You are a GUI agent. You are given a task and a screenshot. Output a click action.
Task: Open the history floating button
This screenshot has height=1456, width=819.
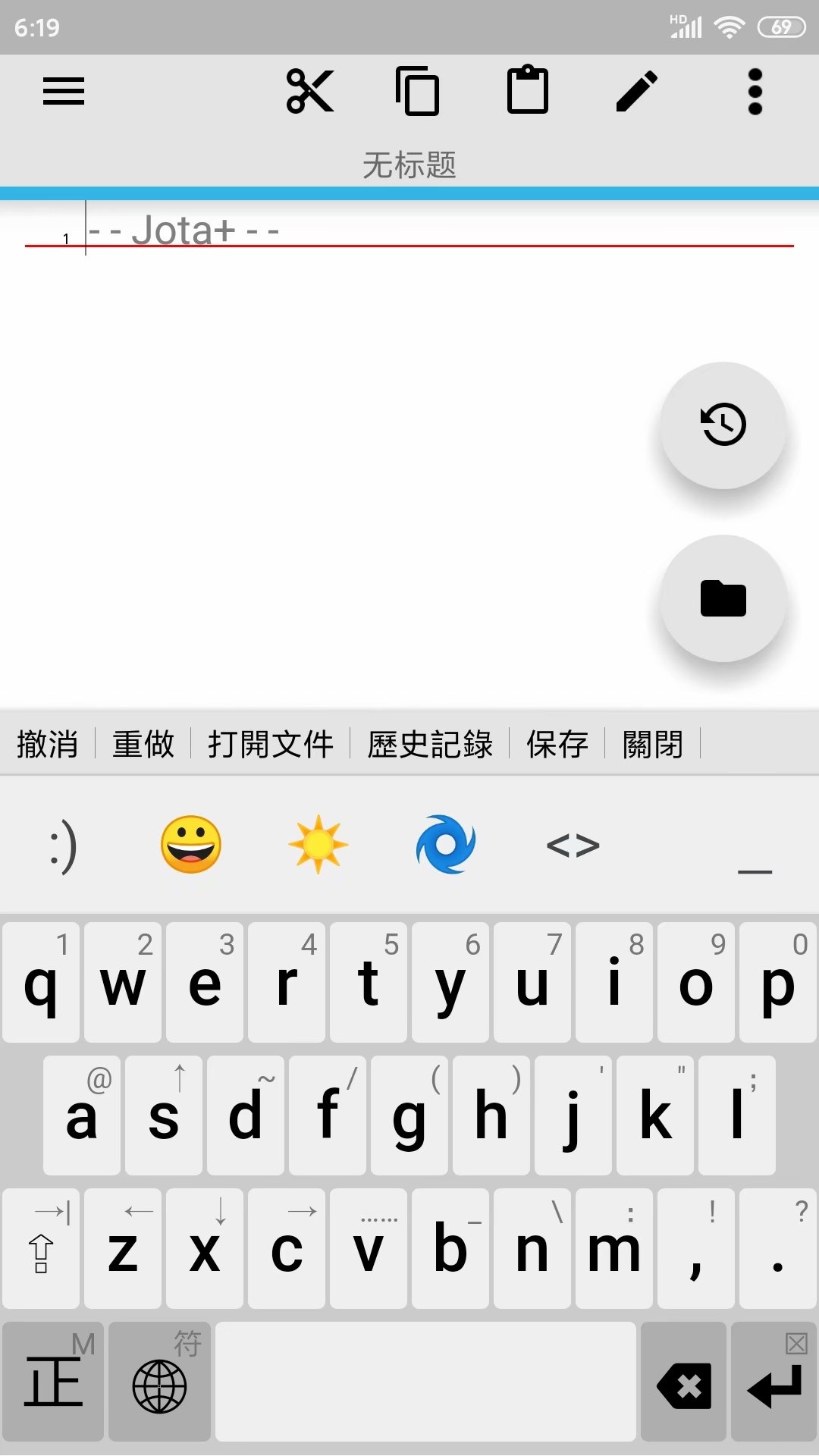[723, 425]
